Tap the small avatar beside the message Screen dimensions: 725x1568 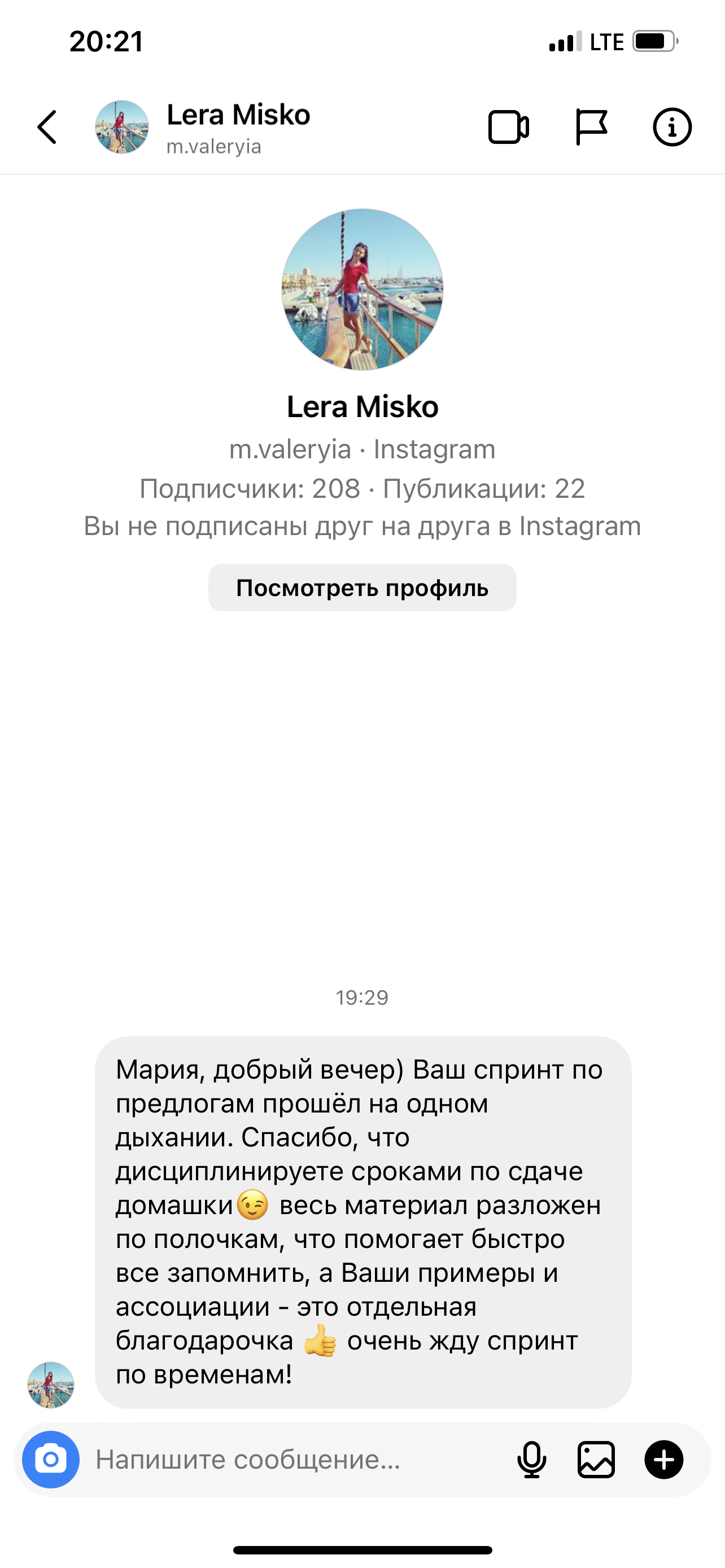(x=51, y=1385)
